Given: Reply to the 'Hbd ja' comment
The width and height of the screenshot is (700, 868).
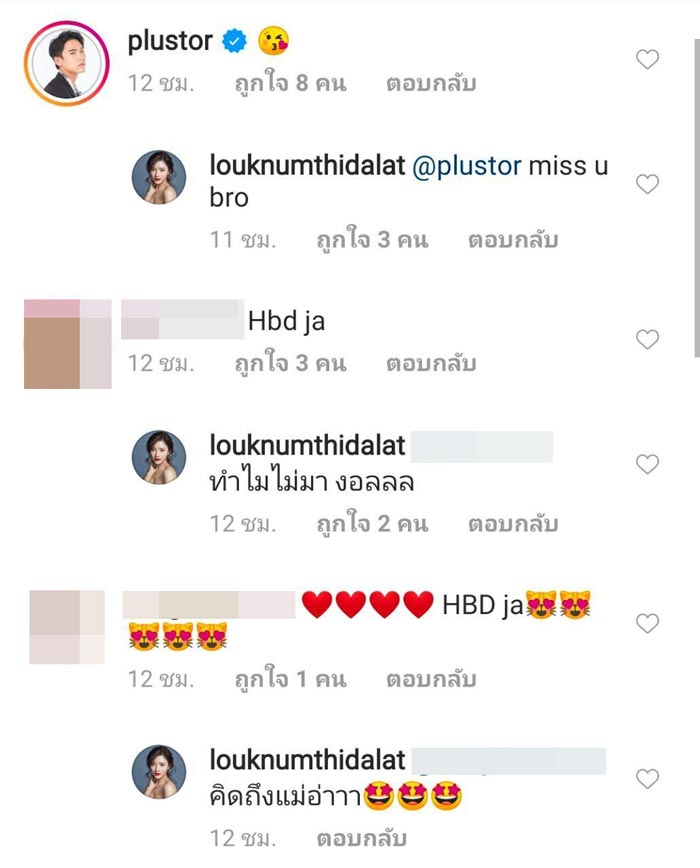Looking at the screenshot, I should (x=434, y=364).
